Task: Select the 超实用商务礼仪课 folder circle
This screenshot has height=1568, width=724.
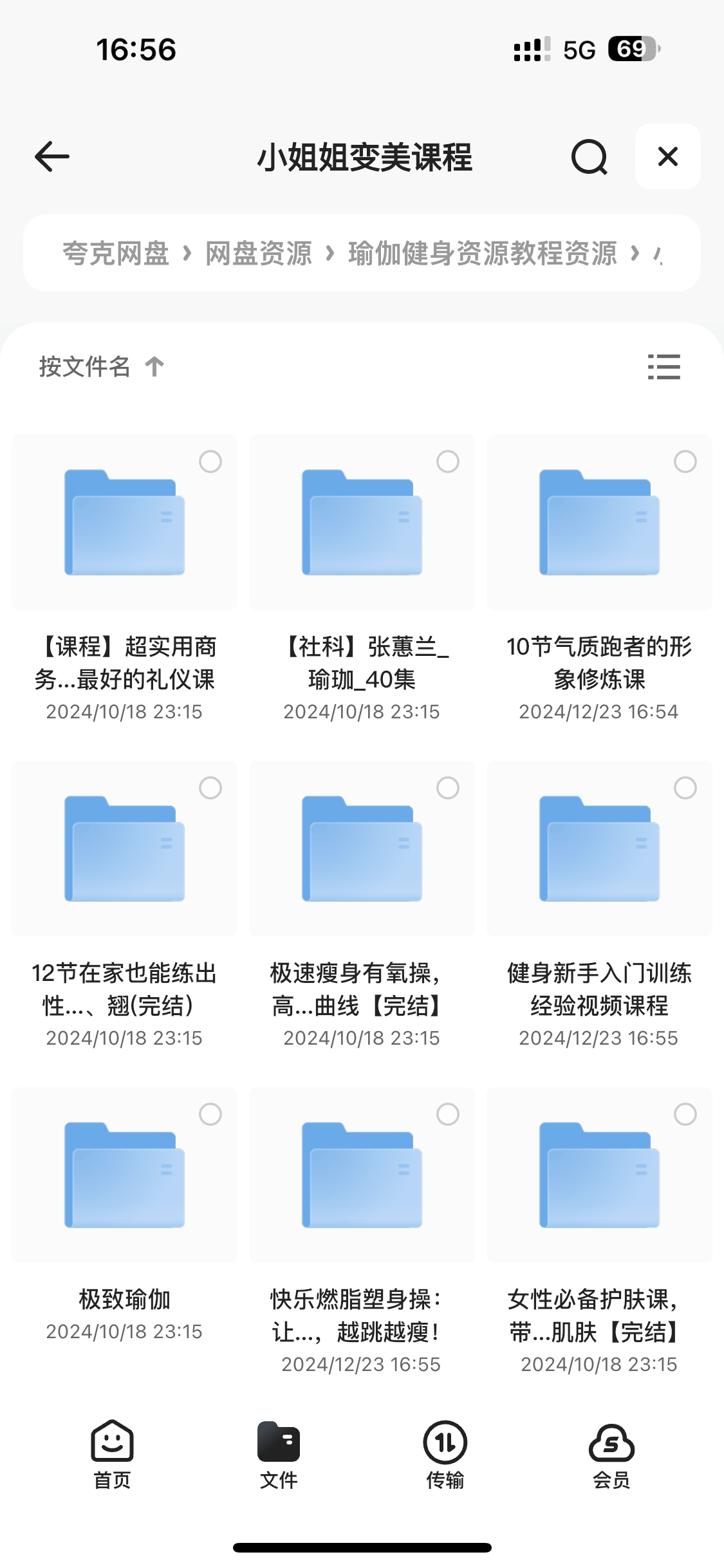Action: 210,462
